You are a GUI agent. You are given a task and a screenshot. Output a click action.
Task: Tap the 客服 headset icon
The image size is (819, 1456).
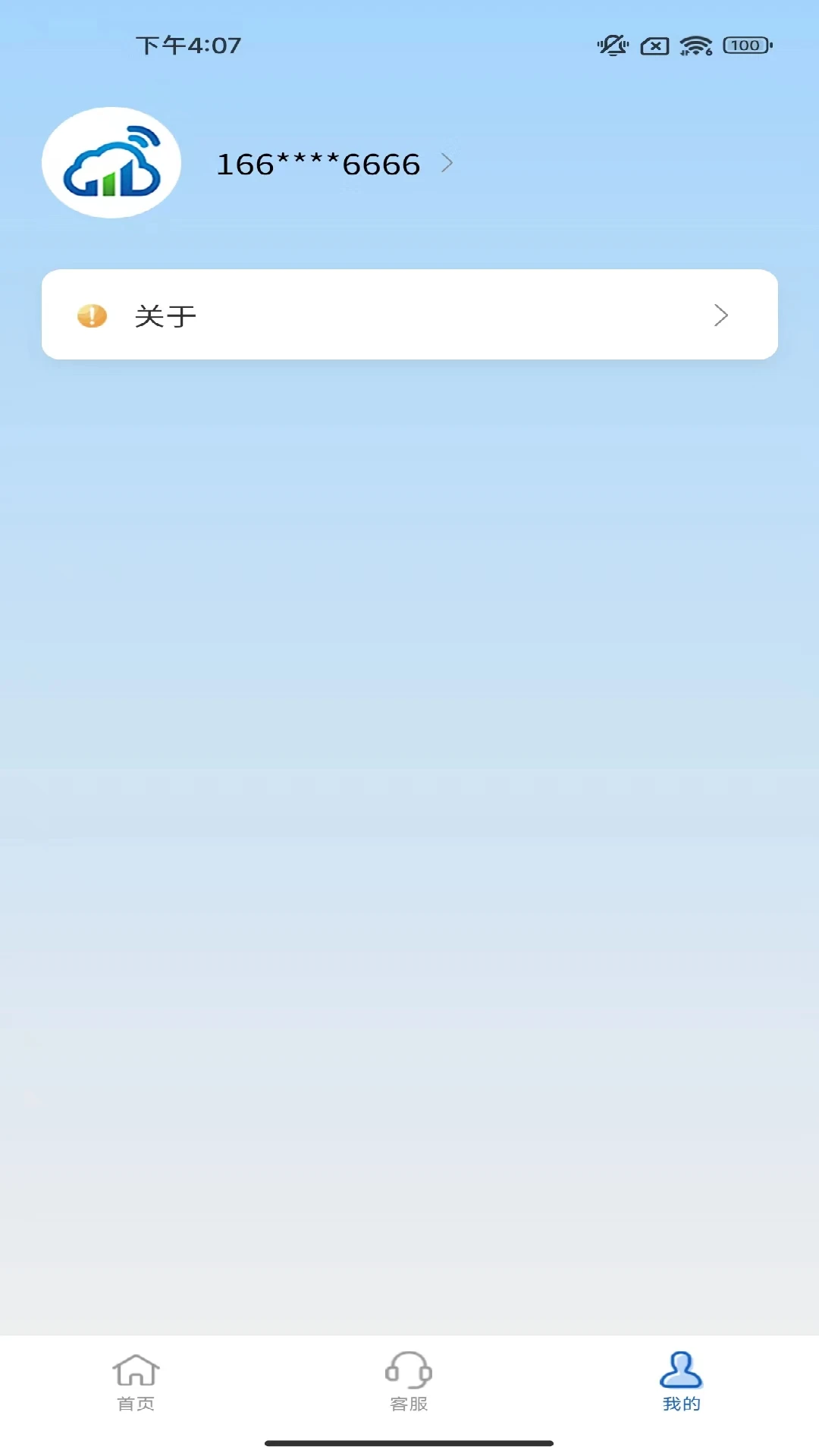point(409,1371)
